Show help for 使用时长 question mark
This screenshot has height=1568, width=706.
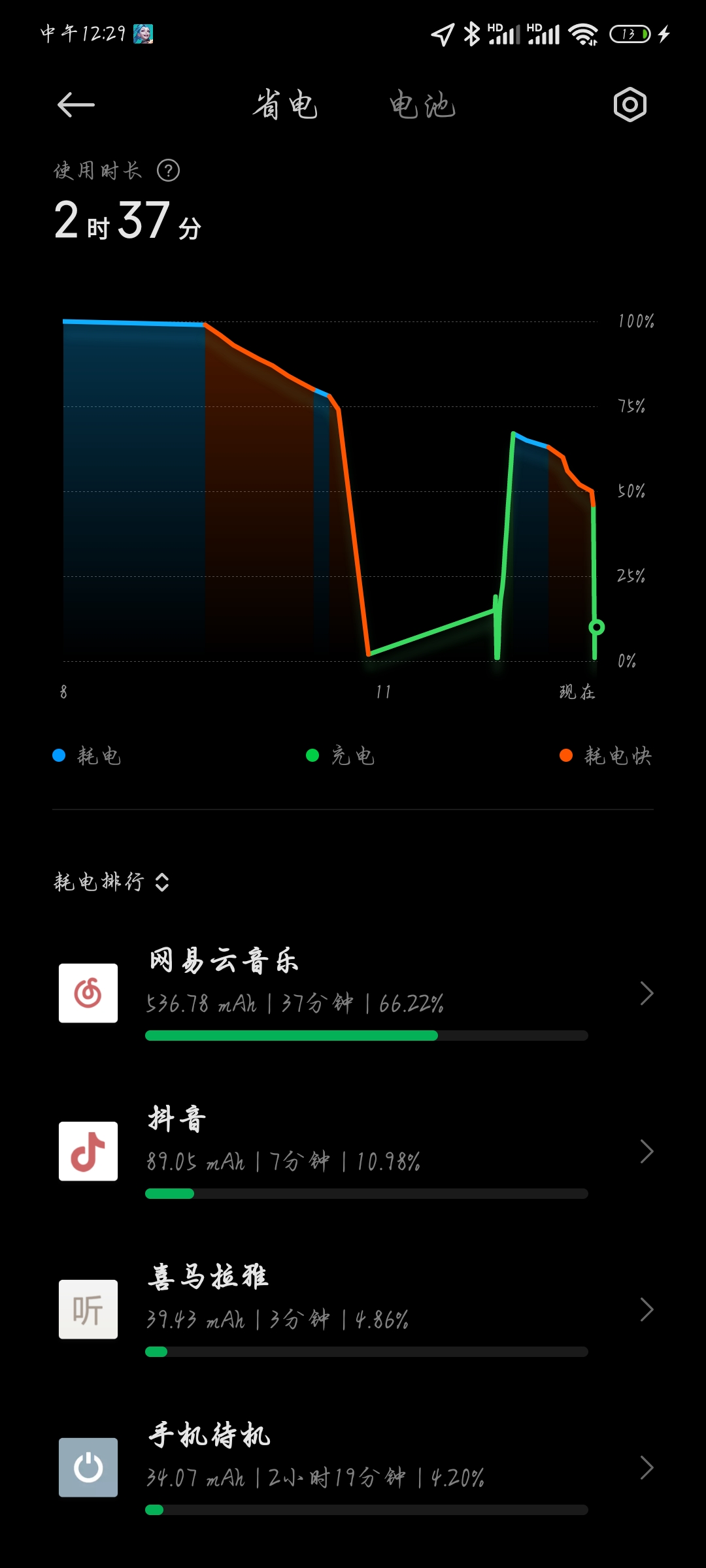click(x=168, y=171)
